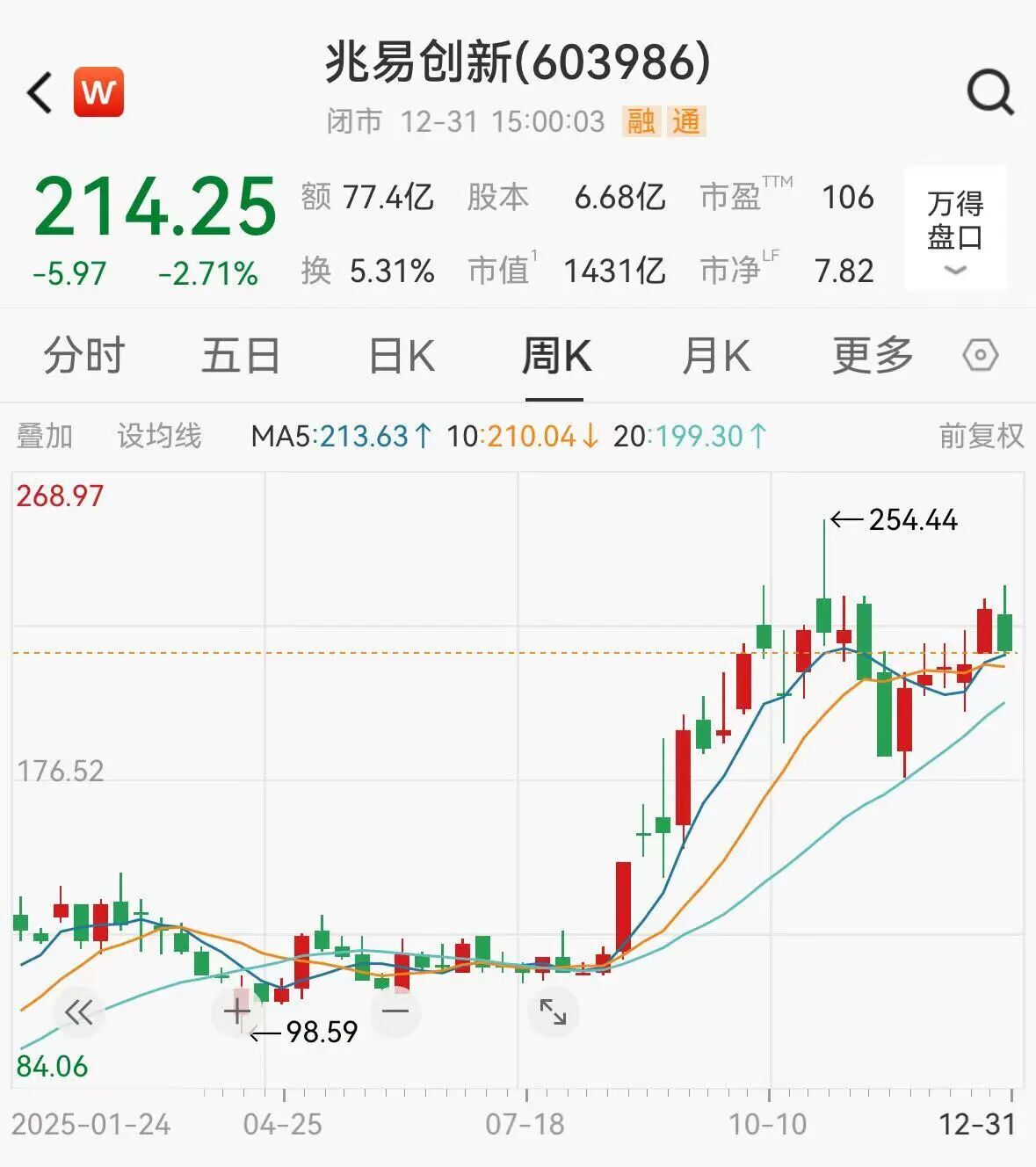The image size is (1036, 1167).
Task: Shift chart earlier with double-arrow button
Action: point(79,1012)
